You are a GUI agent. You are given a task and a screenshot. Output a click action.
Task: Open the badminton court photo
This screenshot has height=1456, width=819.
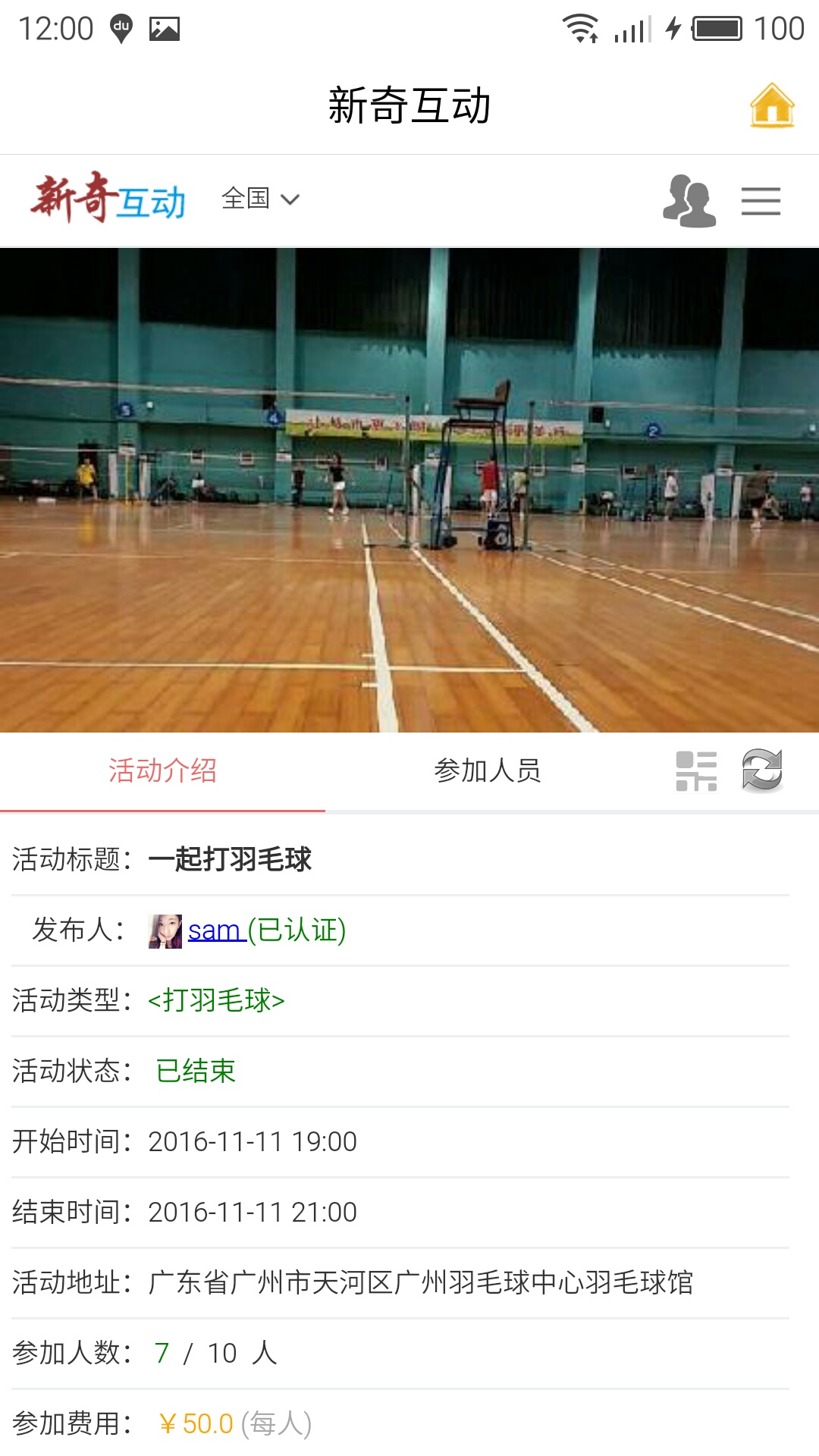(409, 490)
